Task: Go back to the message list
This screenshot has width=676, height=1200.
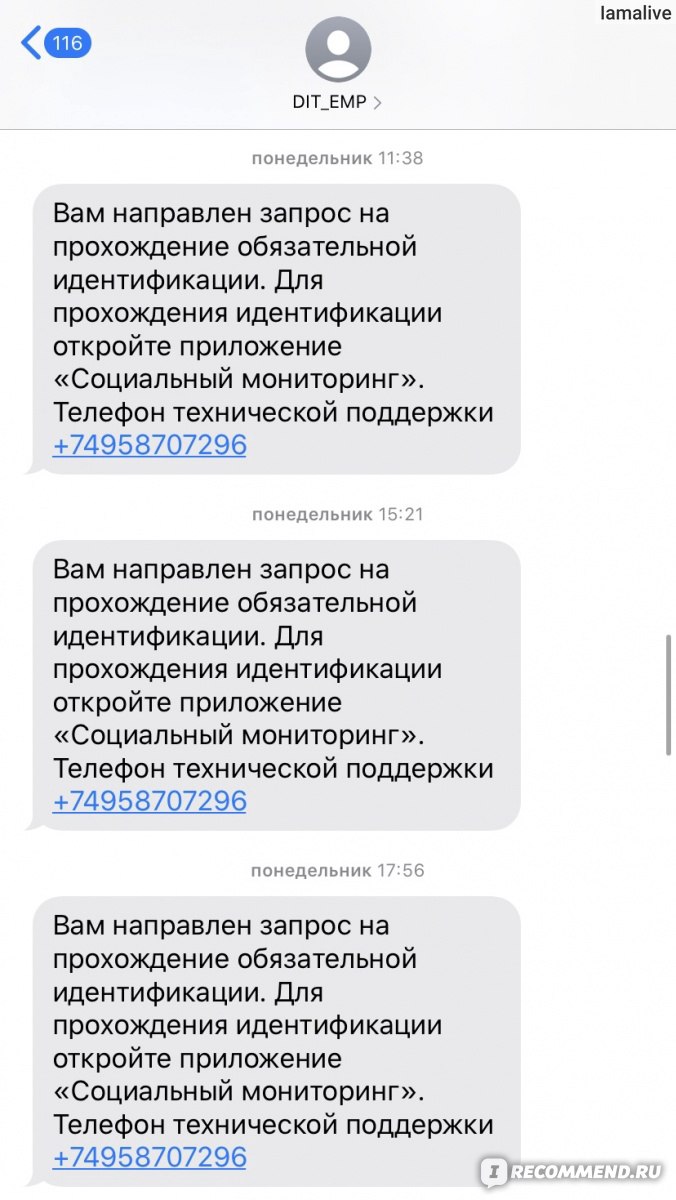Action: coord(56,44)
